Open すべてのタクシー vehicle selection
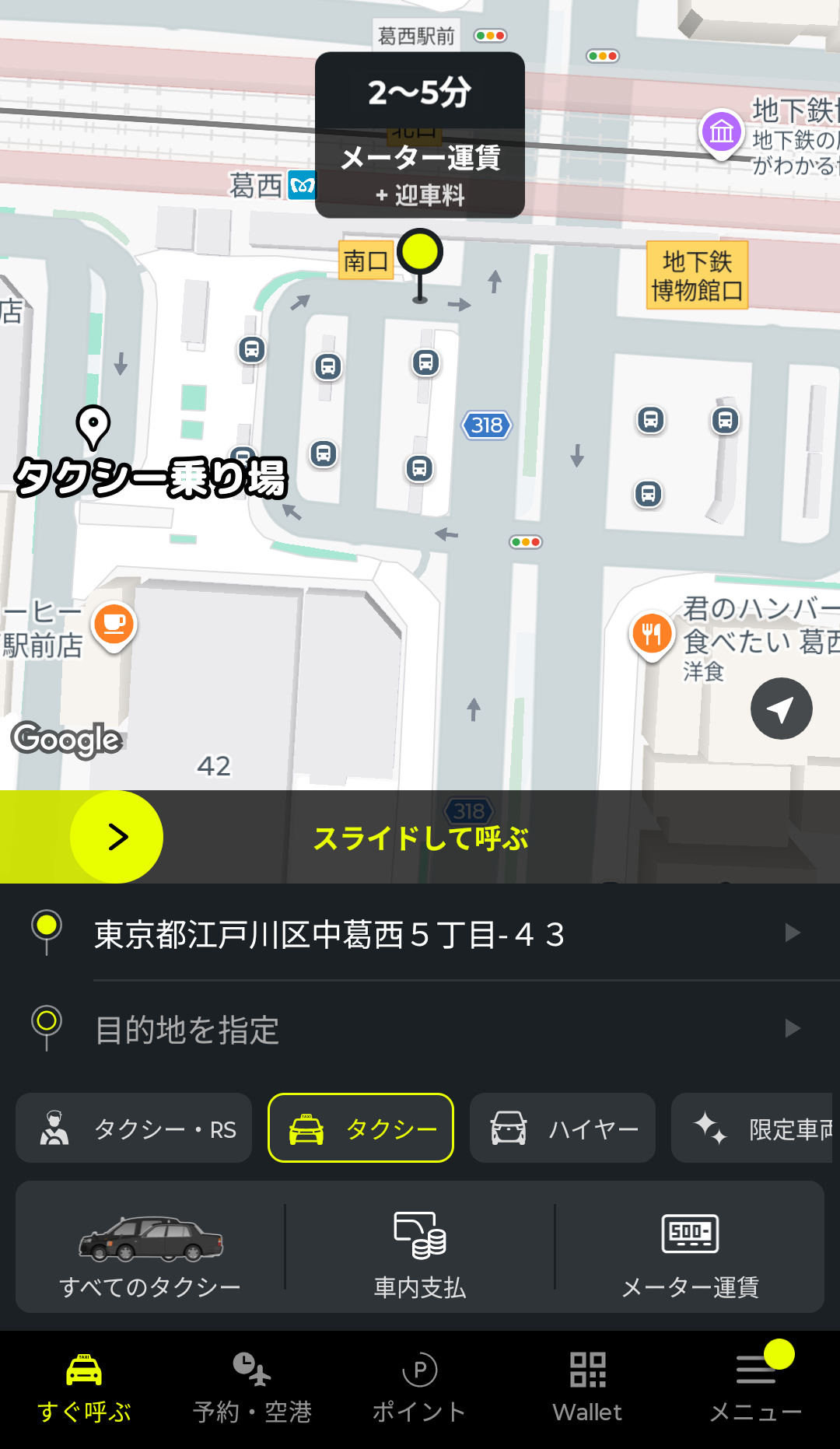This screenshot has height=1449, width=840. click(x=150, y=1248)
